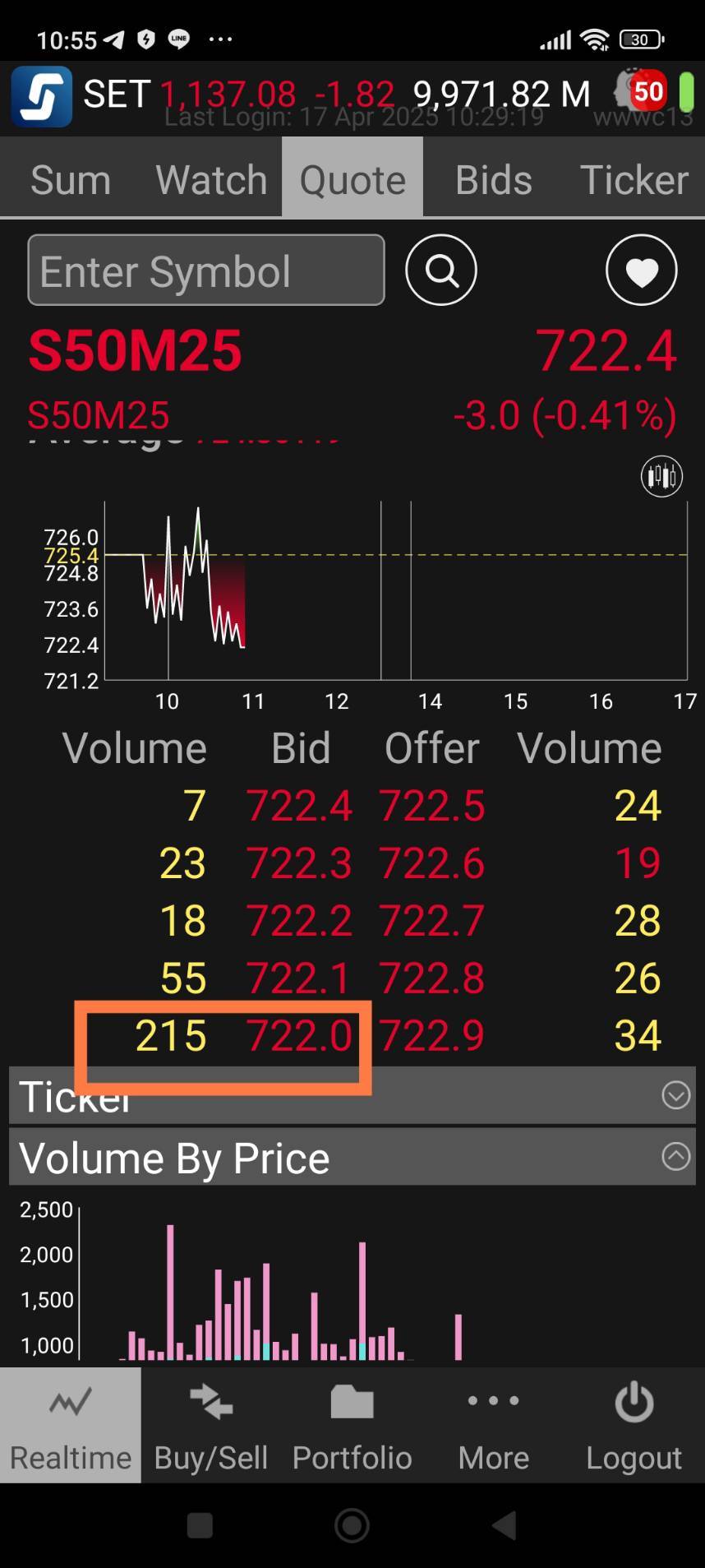
Task: Add S50M25 to favorites with heart icon
Action: click(641, 271)
